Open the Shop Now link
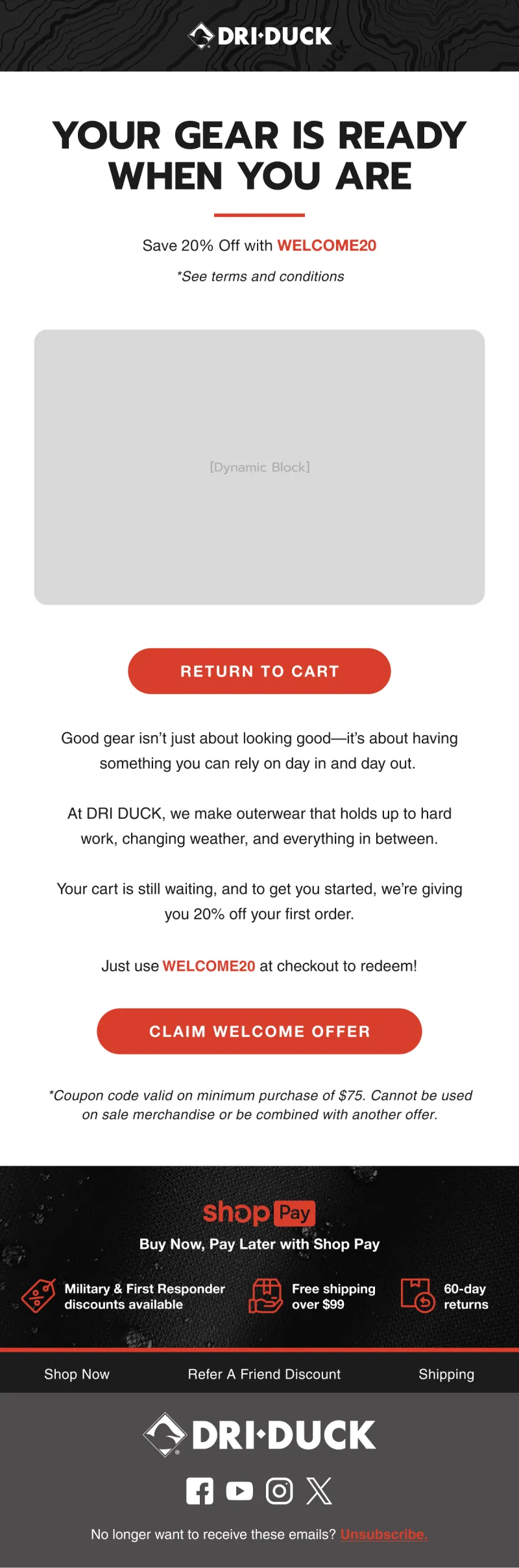This screenshot has height=1568, width=519. coord(77,1374)
